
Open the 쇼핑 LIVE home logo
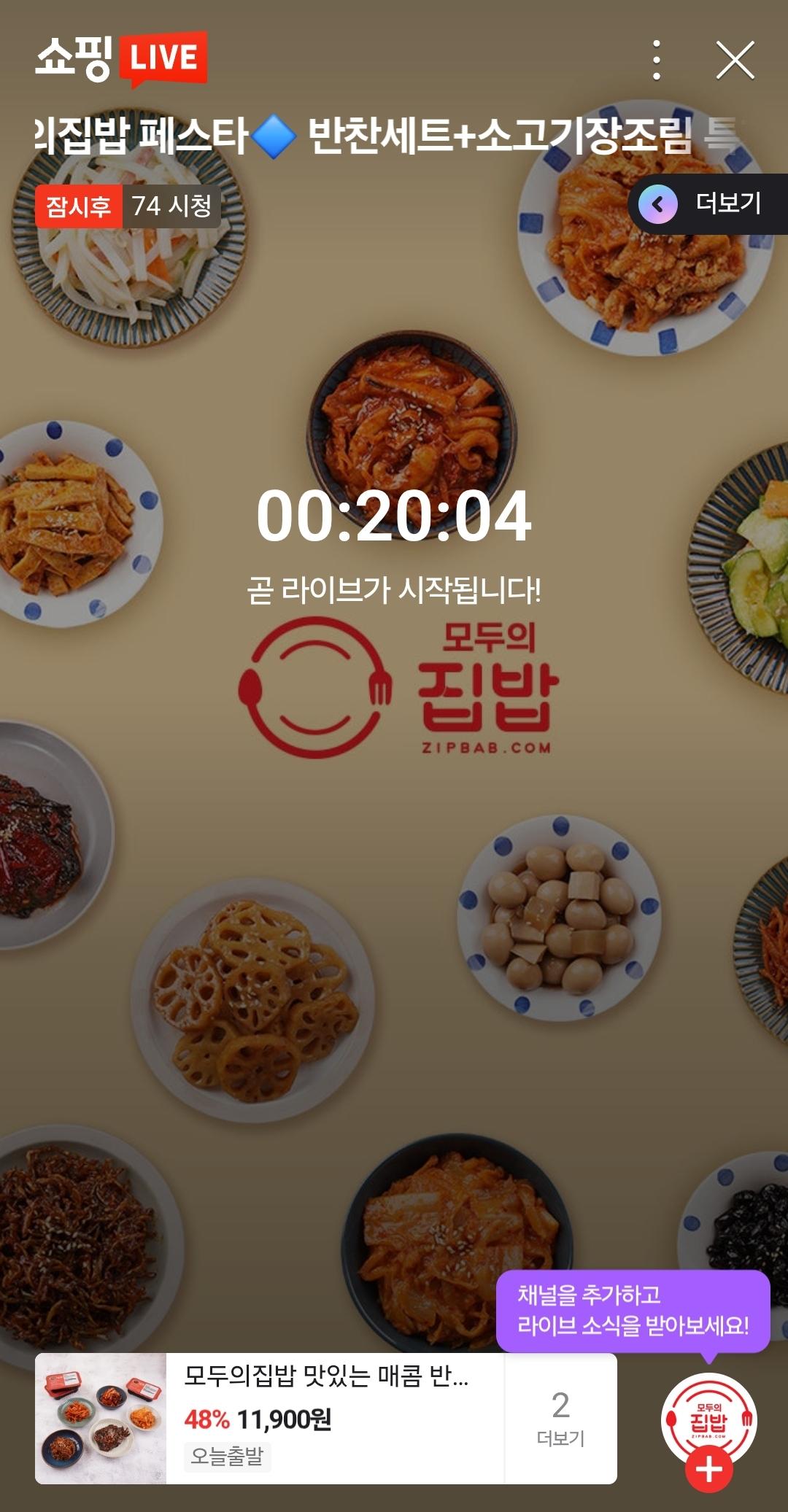coord(121,58)
